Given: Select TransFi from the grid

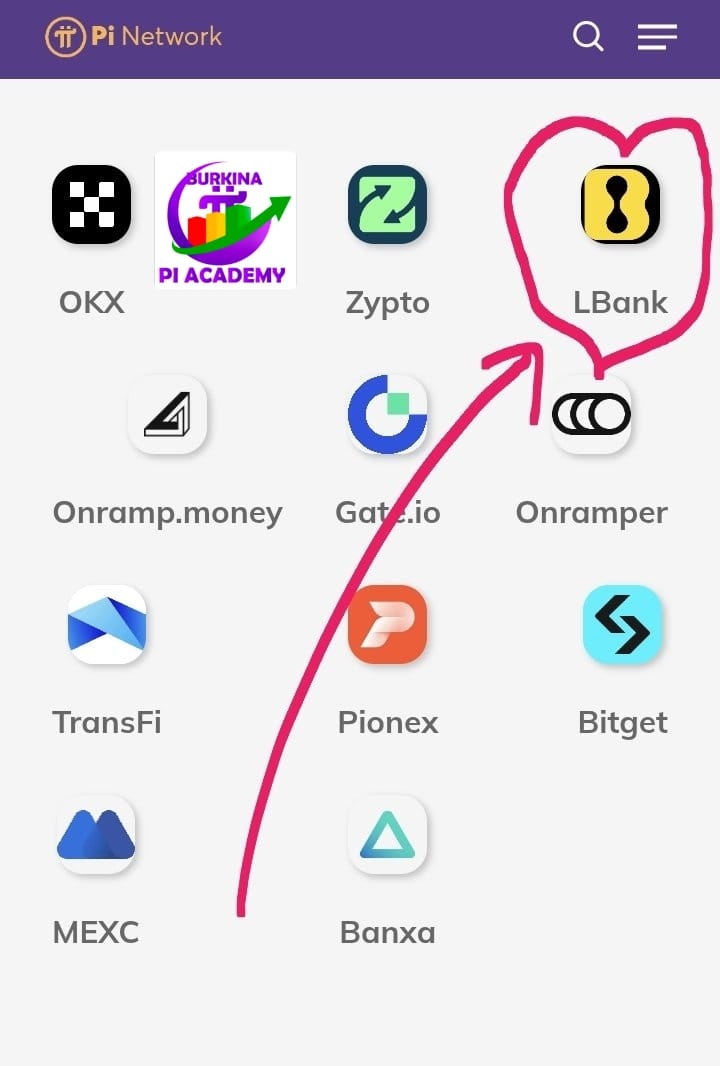Looking at the screenshot, I should (107, 625).
